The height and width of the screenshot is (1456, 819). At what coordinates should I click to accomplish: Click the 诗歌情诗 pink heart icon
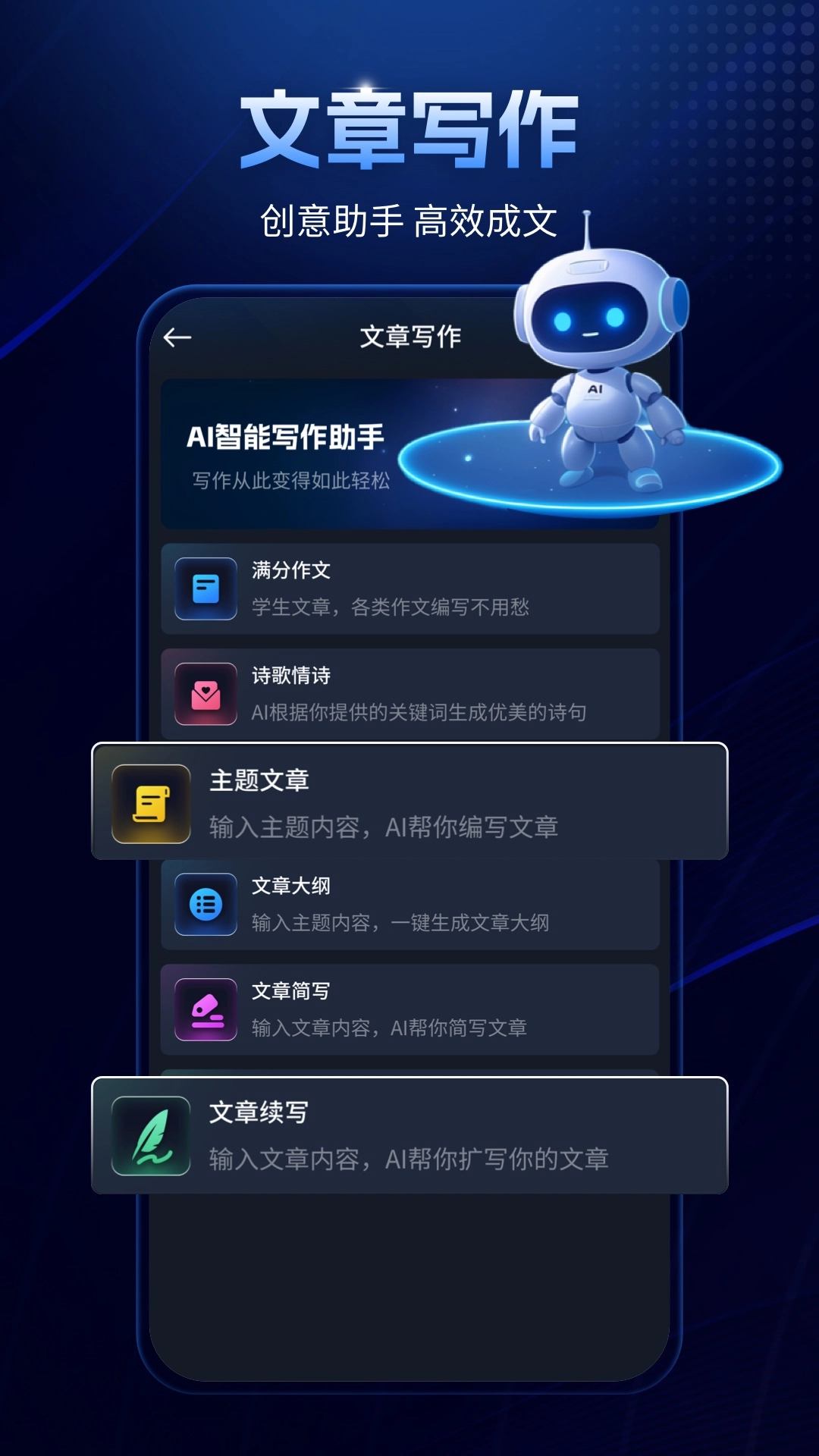click(206, 695)
